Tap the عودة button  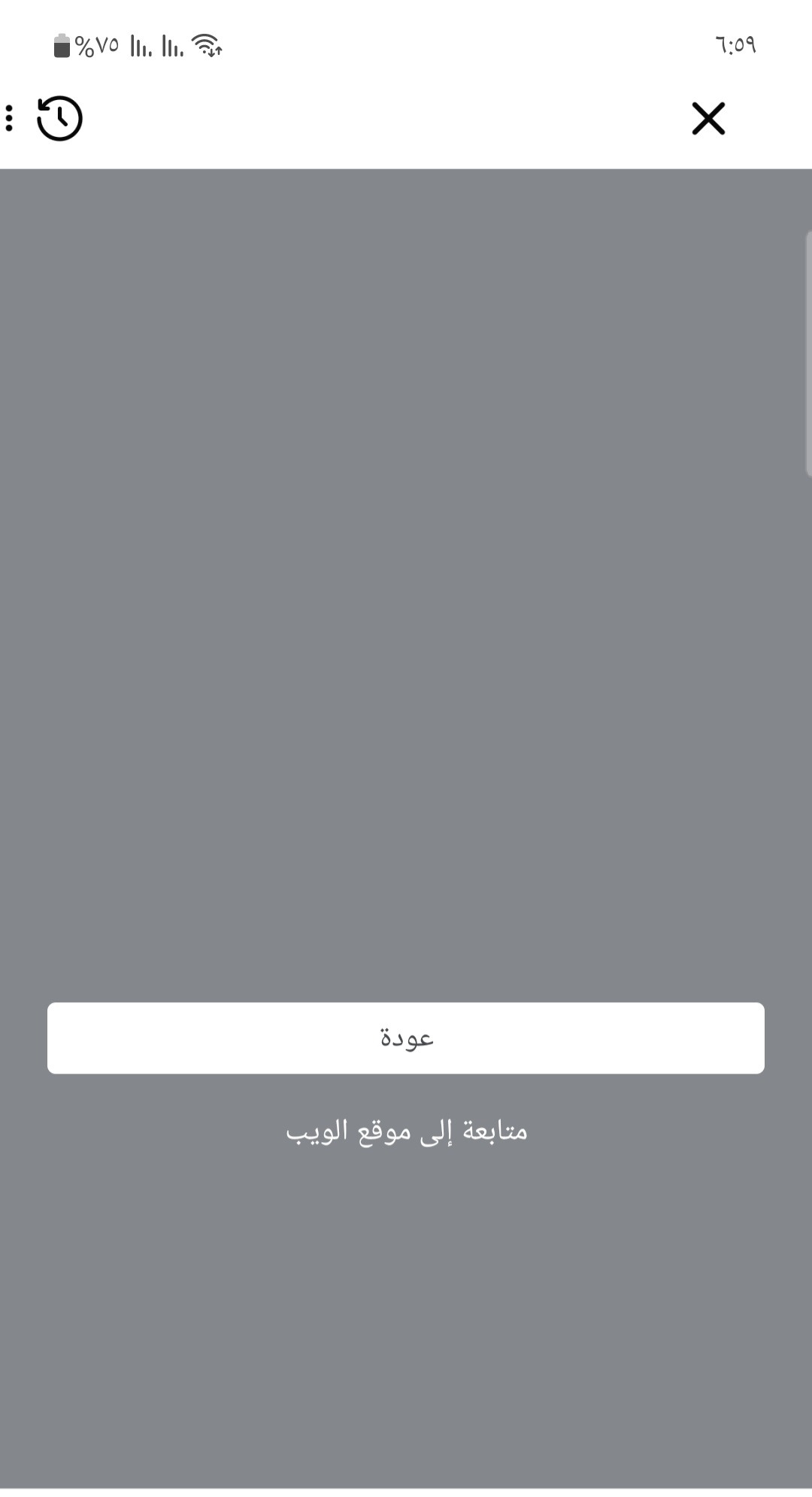[x=406, y=1038]
